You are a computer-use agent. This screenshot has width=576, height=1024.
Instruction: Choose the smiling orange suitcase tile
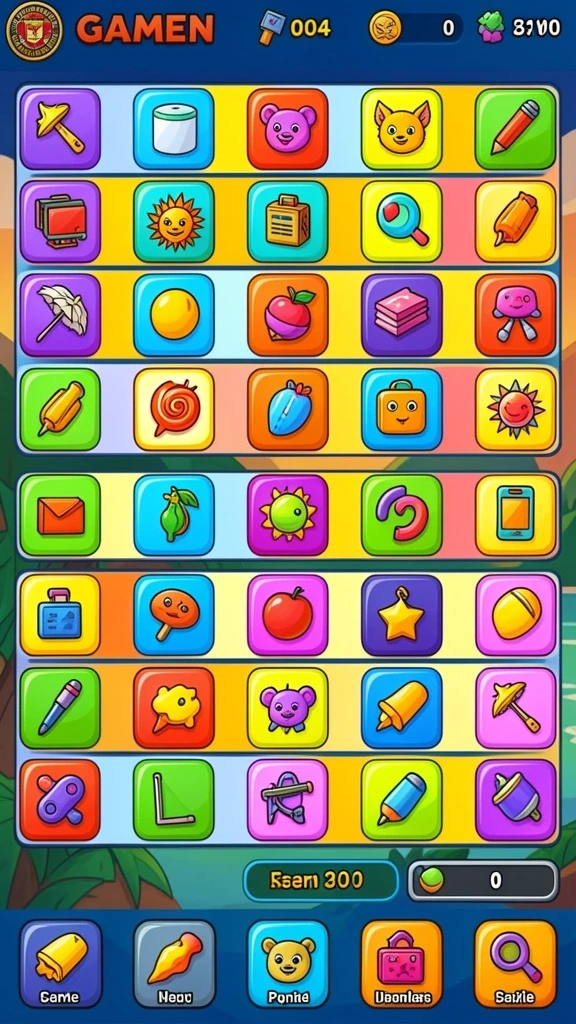[x=402, y=409]
